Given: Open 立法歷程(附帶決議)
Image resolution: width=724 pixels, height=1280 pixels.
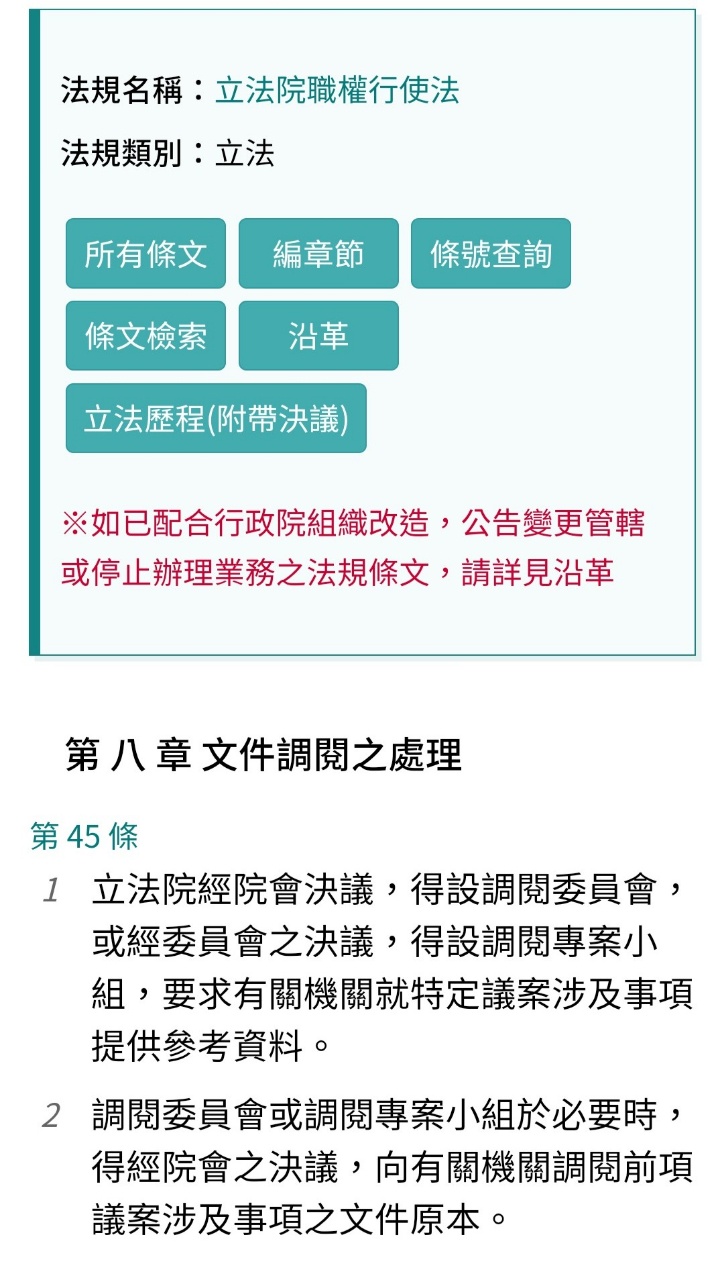Looking at the screenshot, I should [216, 419].
